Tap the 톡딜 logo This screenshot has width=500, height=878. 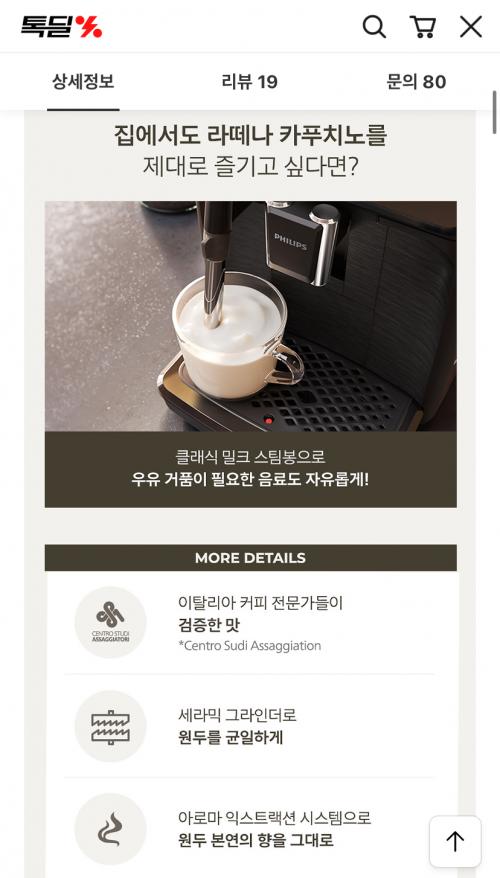click(x=62, y=26)
